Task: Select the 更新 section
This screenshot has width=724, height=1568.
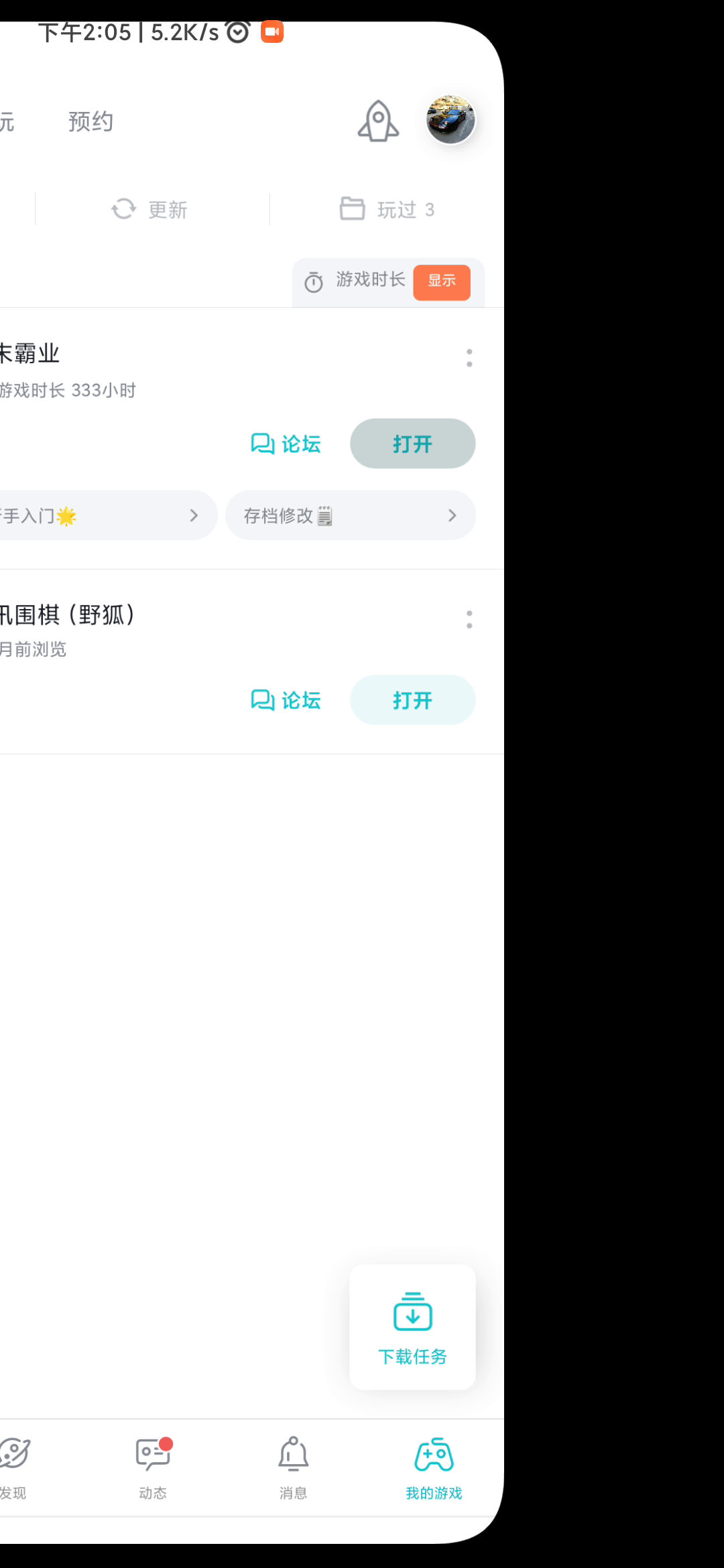Action: coord(149,210)
